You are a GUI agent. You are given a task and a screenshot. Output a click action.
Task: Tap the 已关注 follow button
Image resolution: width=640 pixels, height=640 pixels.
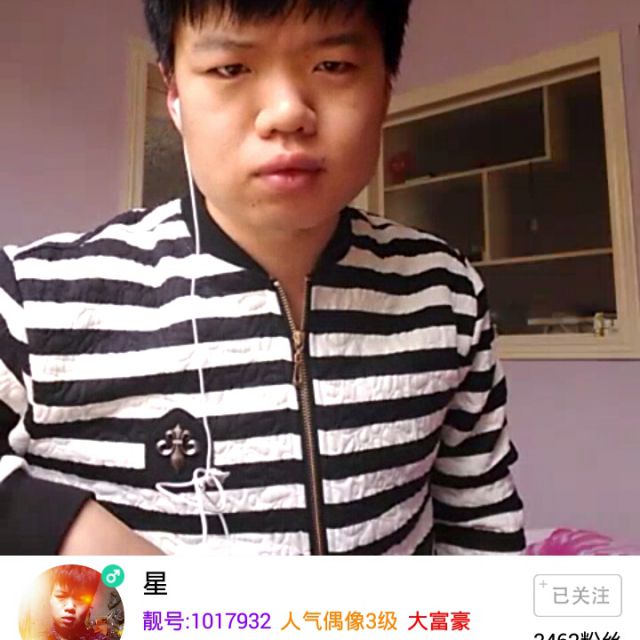pyautogui.click(x=572, y=596)
